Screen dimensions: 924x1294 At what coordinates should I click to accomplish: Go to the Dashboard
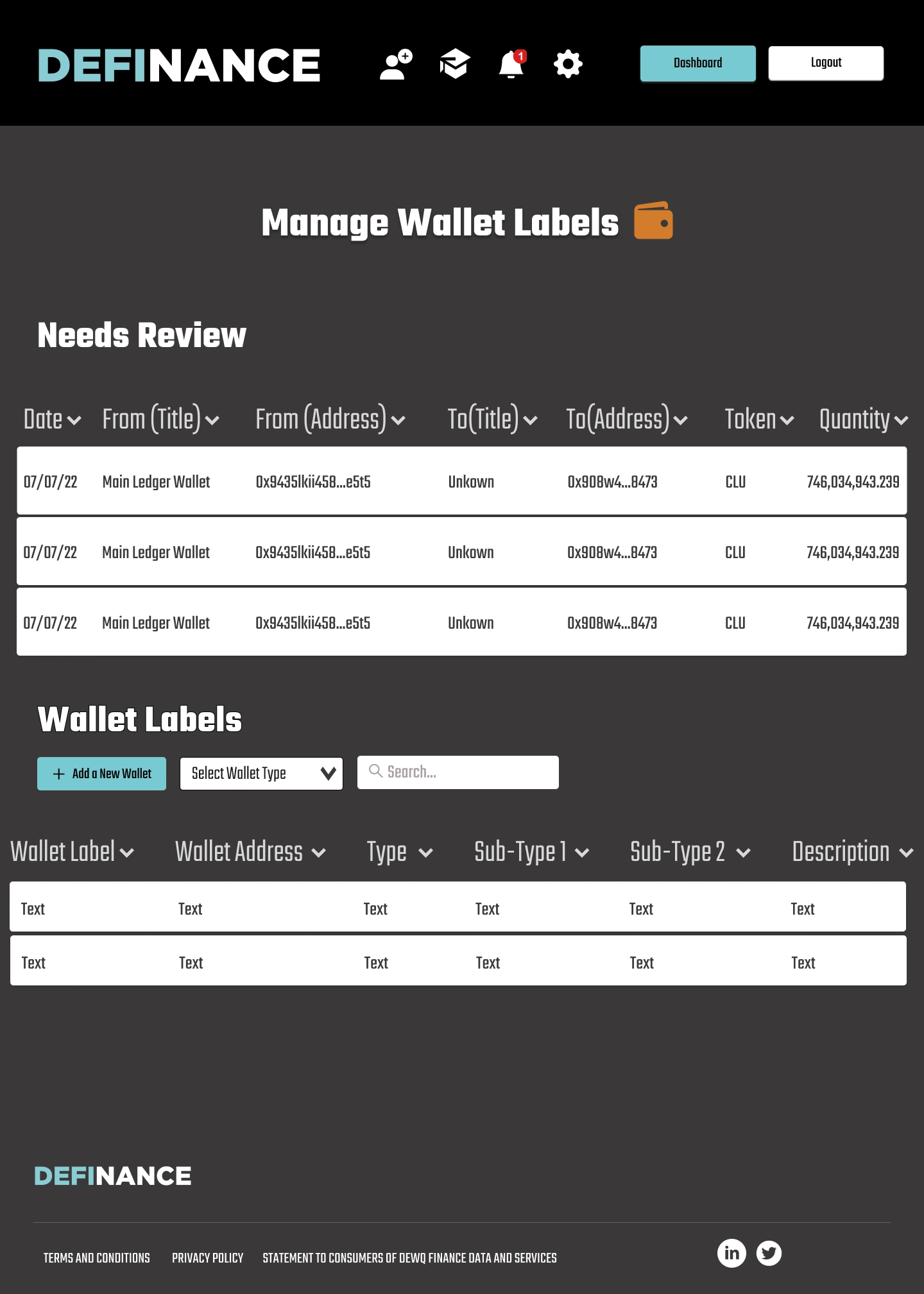coord(697,64)
